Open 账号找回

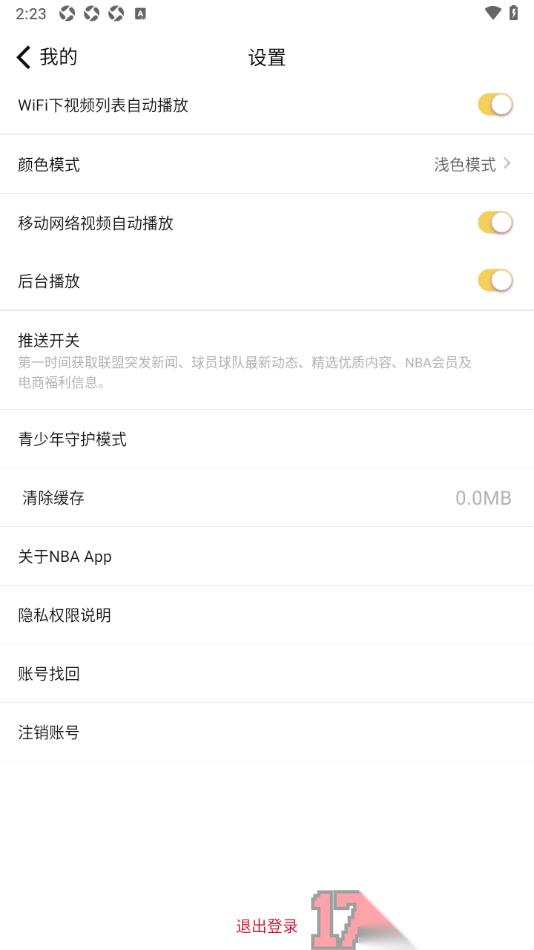pos(267,674)
